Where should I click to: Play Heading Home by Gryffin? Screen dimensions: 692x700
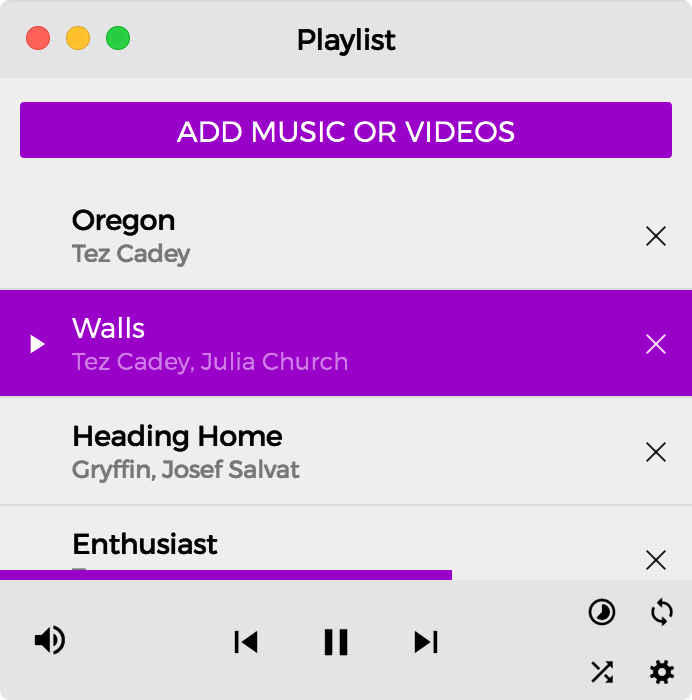click(x=300, y=451)
